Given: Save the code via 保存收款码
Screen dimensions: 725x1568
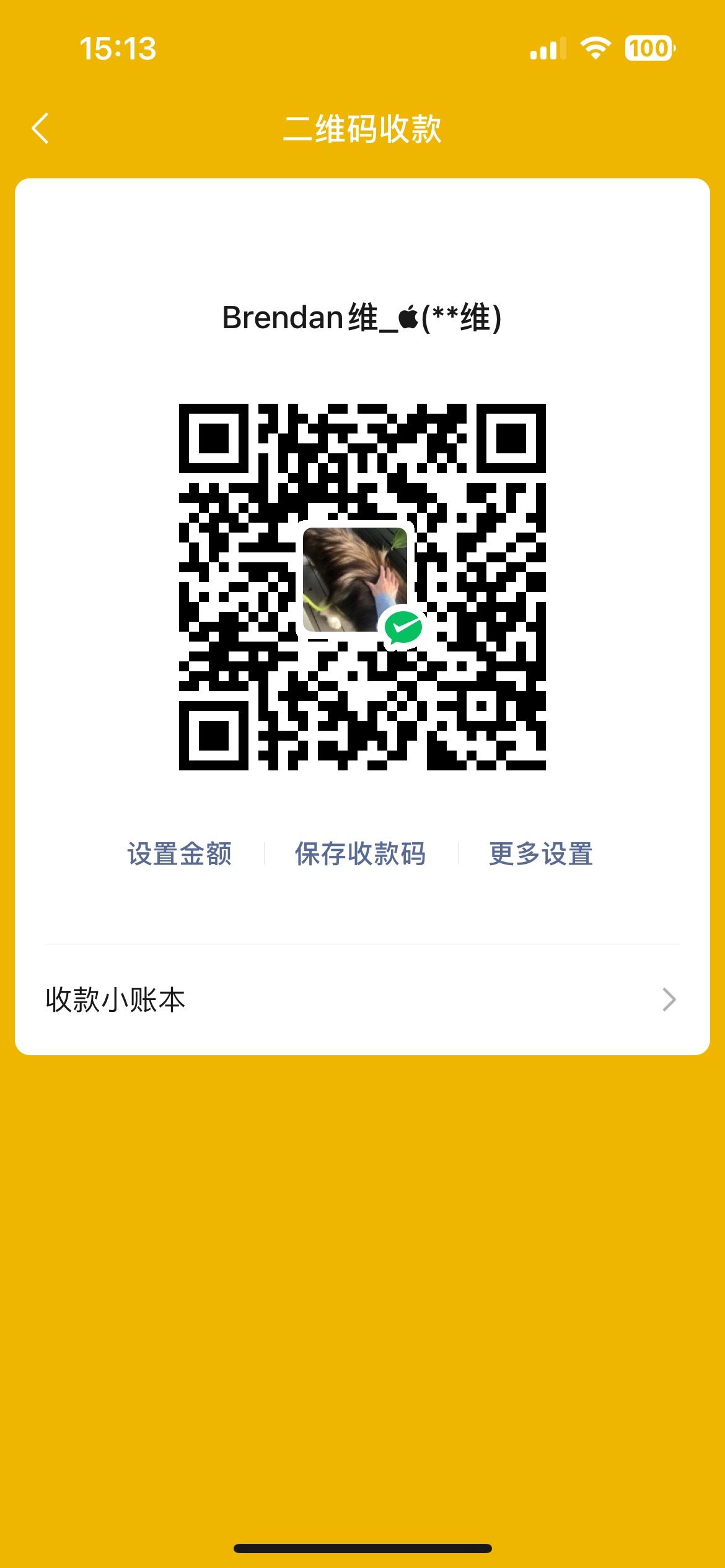Looking at the screenshot, I should pyautogui.click(x=360, y=854).
